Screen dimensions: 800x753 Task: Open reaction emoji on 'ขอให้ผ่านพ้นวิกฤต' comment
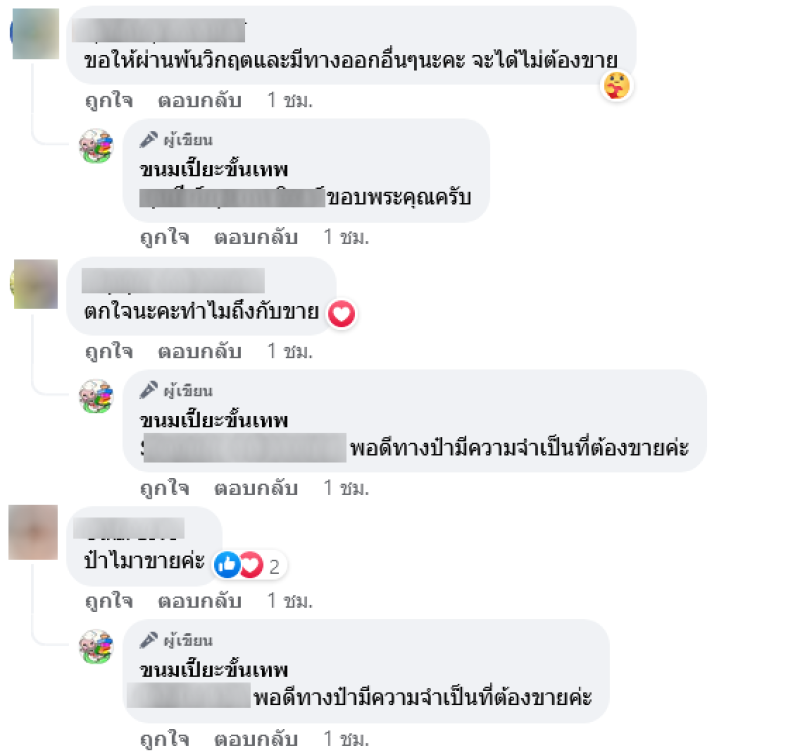pos(616,88)
